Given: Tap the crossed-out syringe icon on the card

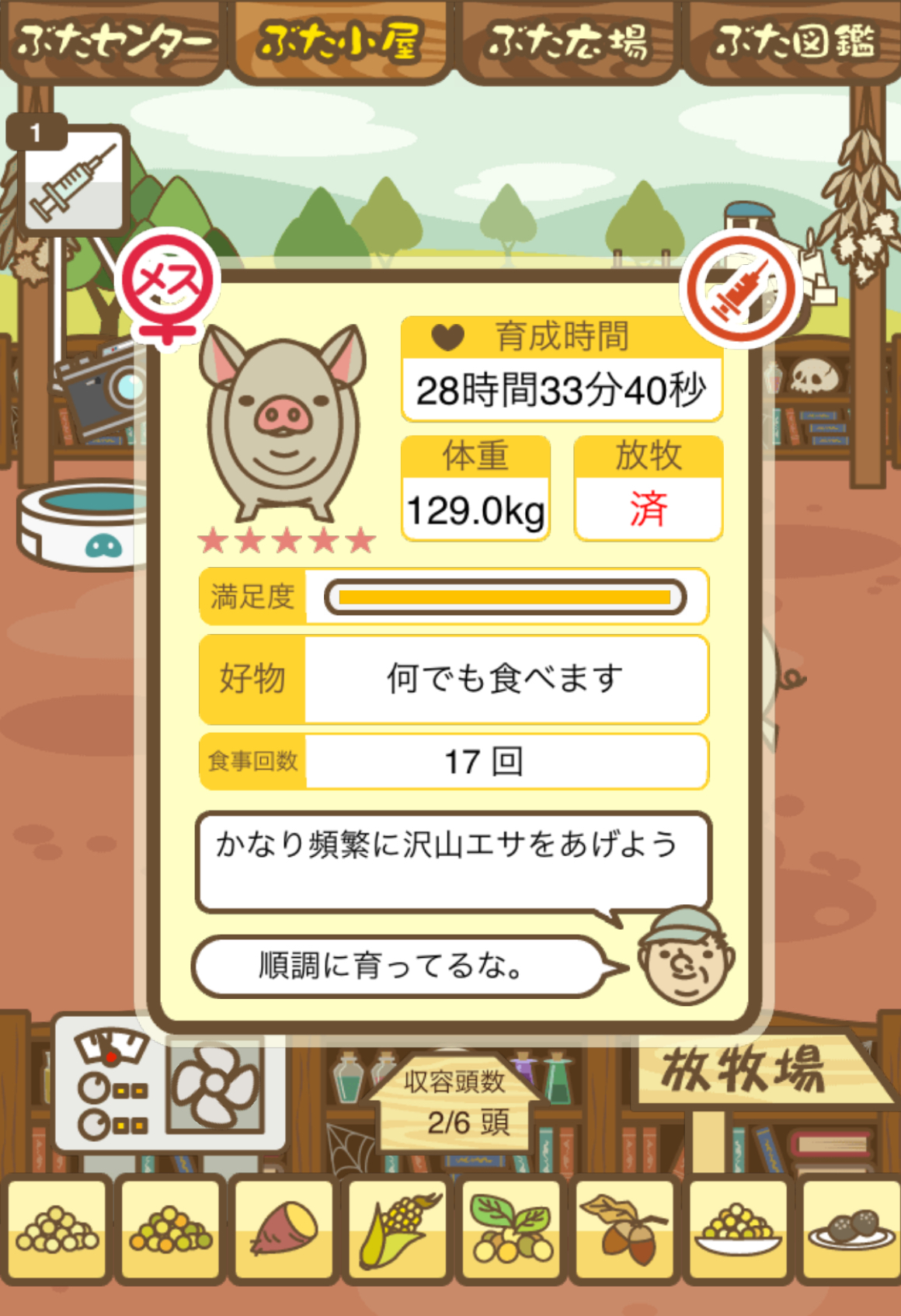Looking at the screenshot, I should coord(741,289).
